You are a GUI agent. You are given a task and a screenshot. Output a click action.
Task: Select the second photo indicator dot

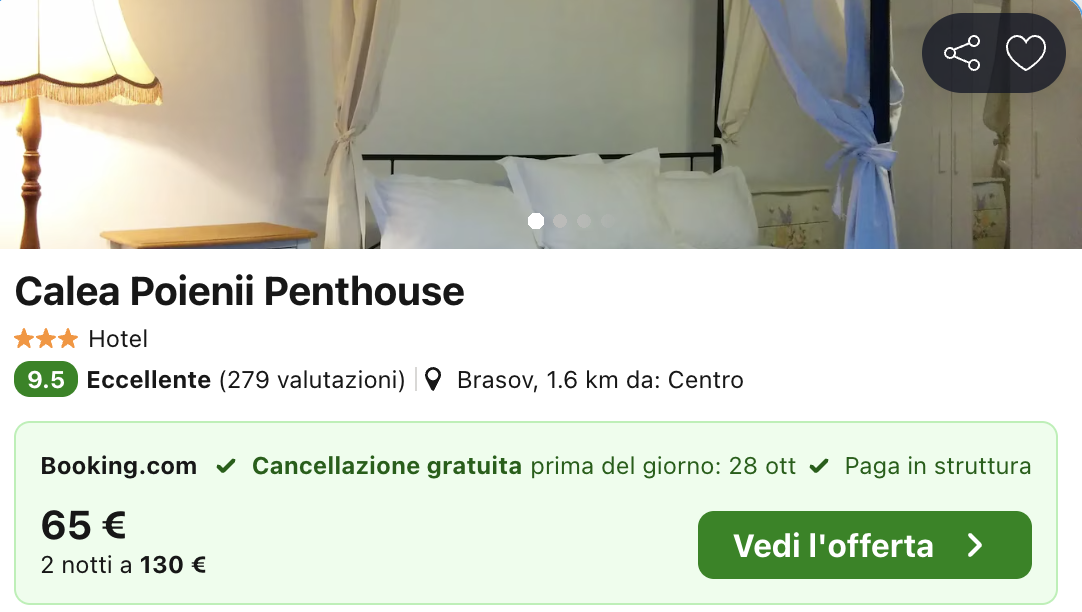(560, 221)
